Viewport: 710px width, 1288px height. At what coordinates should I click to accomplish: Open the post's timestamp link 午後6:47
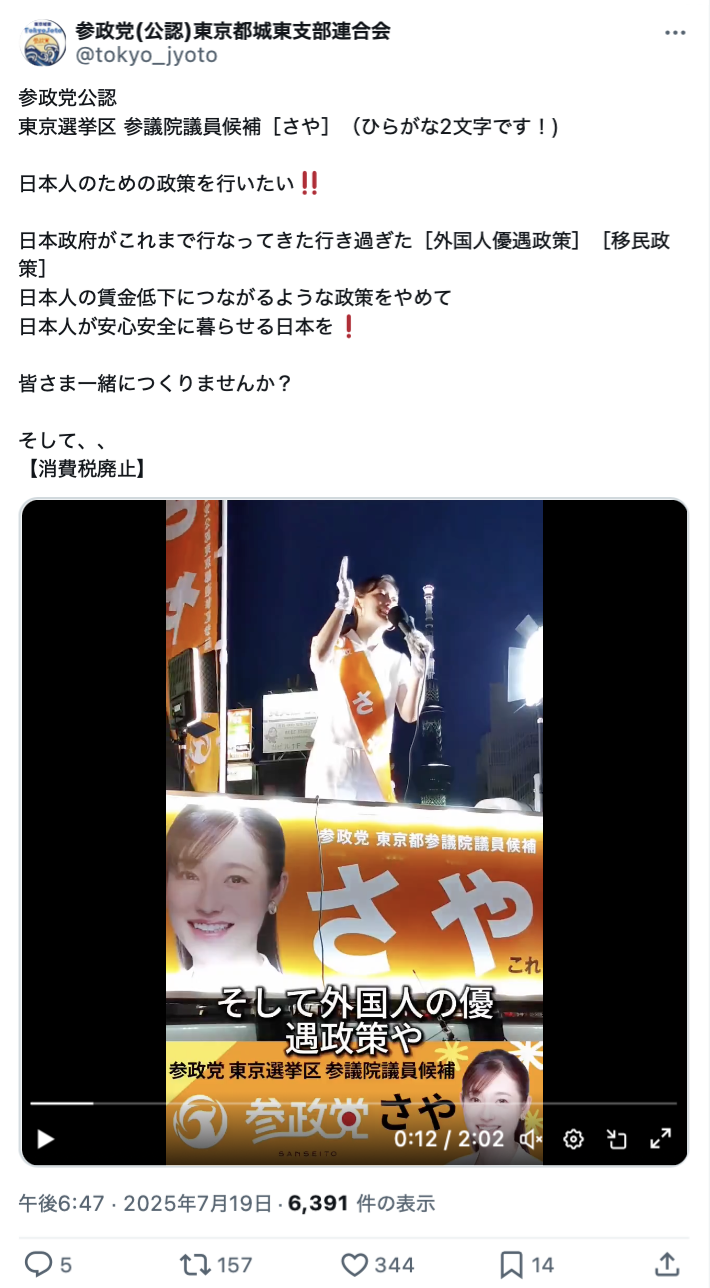pyautogui.click(x=62, y=1203)
